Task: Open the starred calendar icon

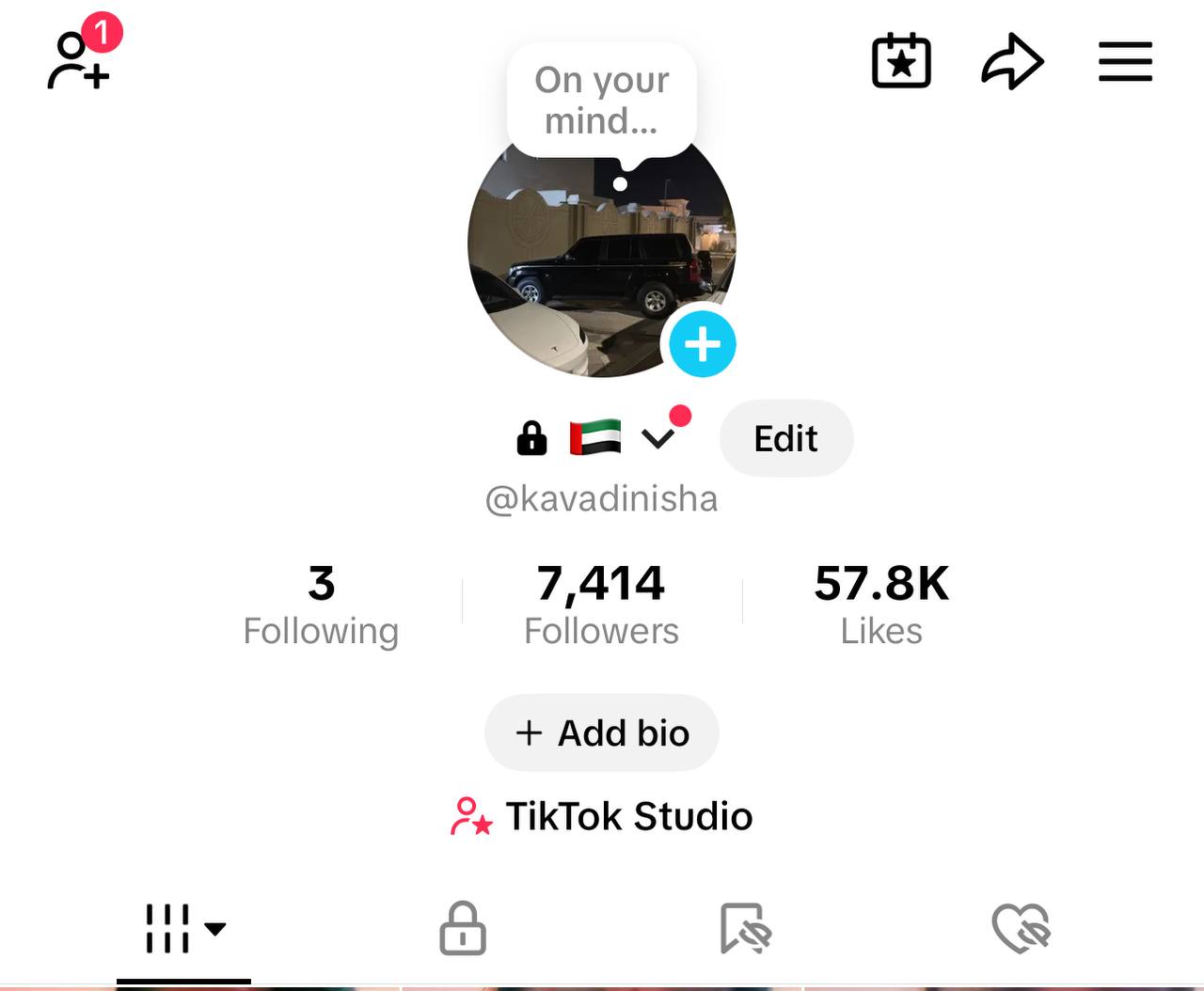Action: point(901,62)
